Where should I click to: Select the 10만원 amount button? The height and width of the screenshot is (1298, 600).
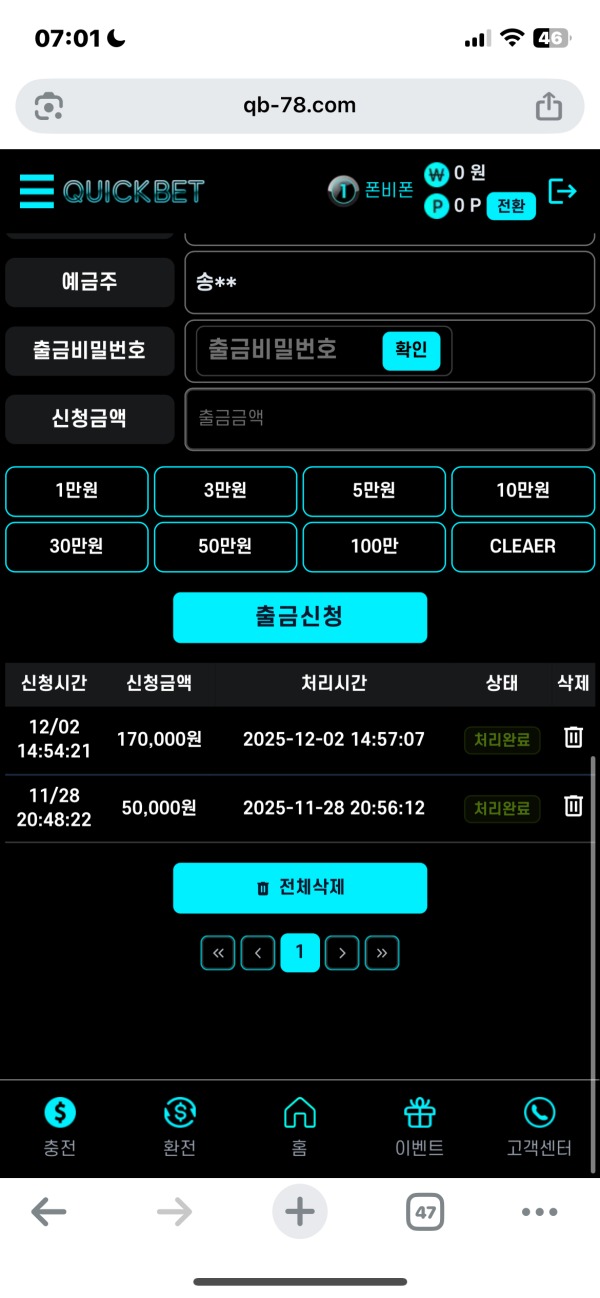(523, 491)
